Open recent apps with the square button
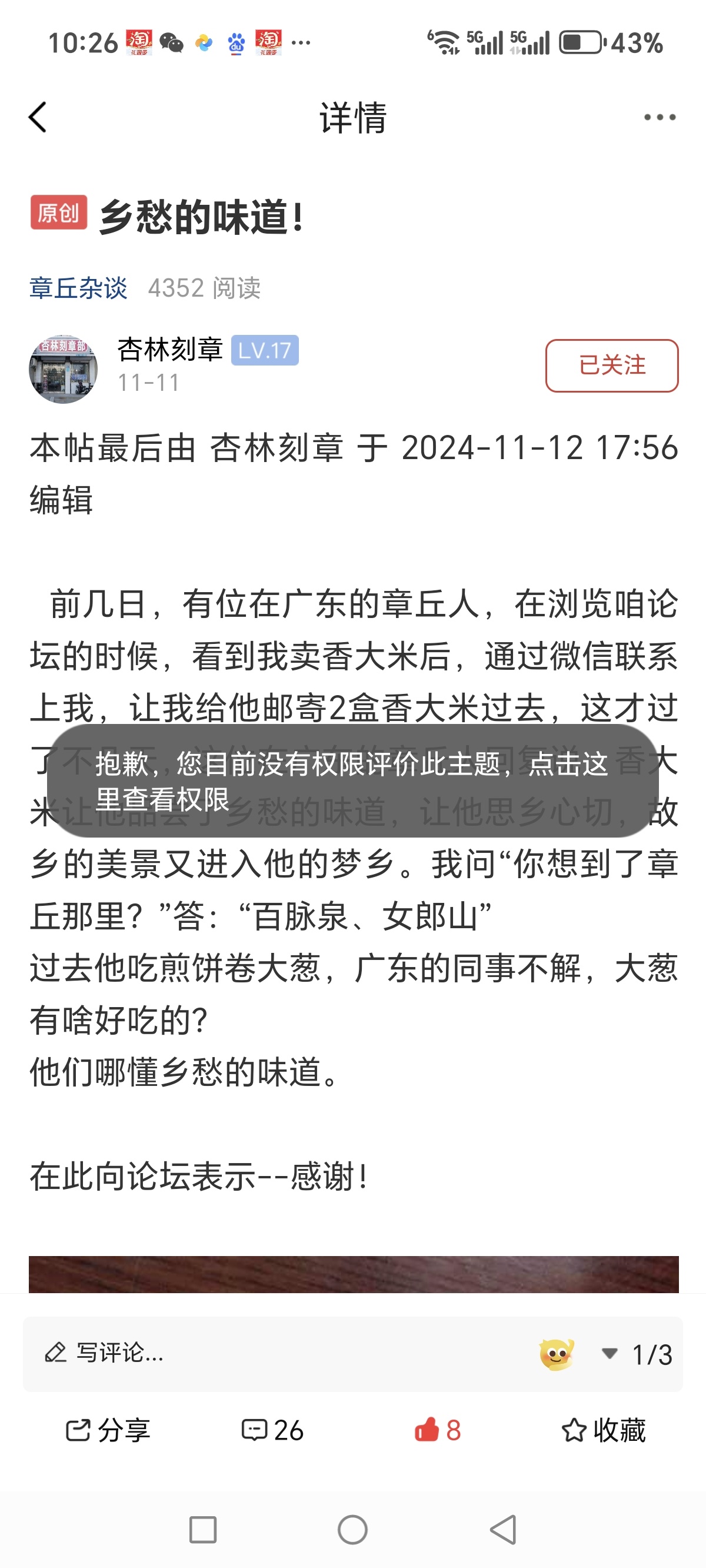The width and height of the screenshot is (706, 1568). click(x=202, y=1530)
